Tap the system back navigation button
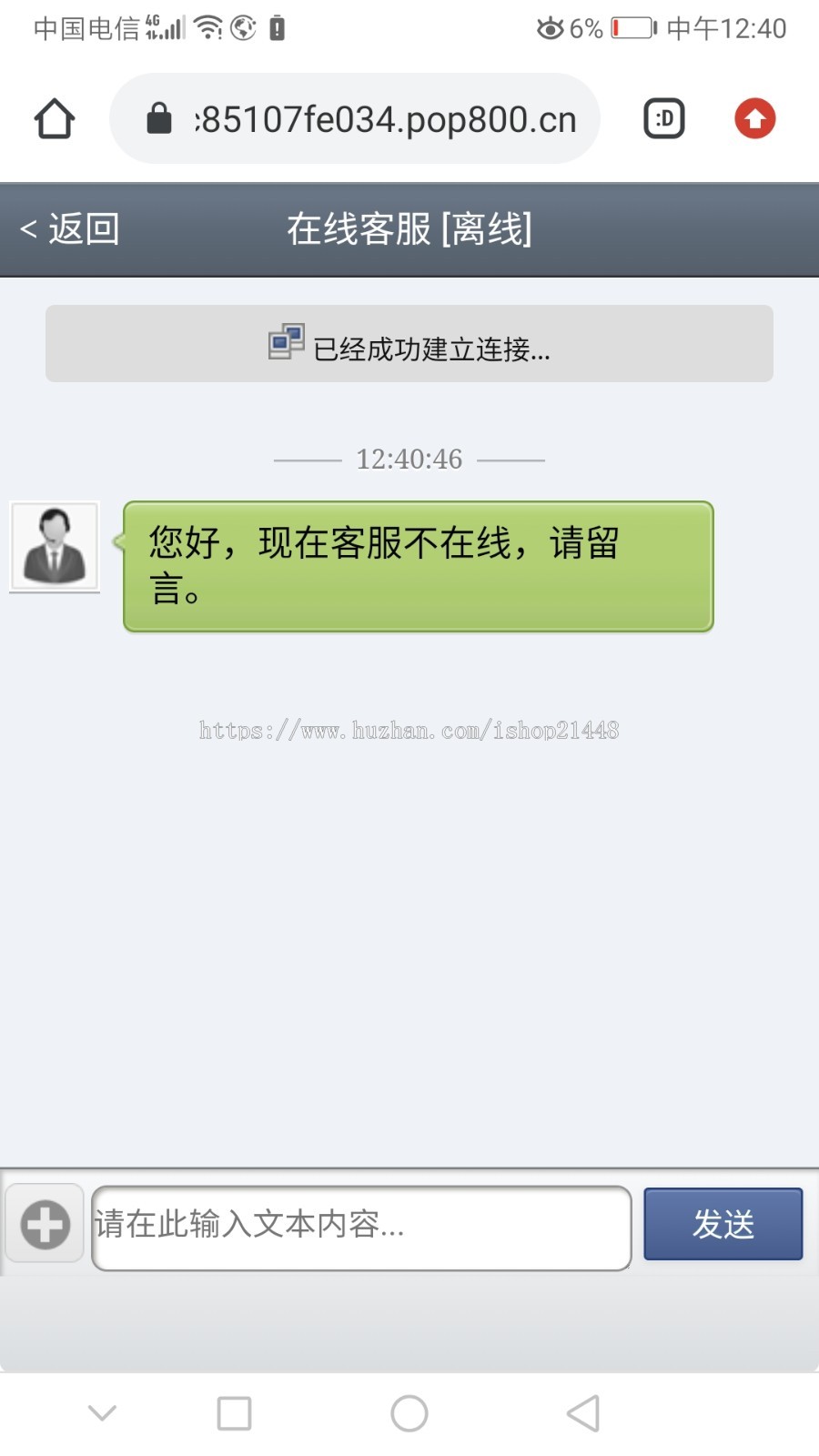The width and height of the screenshot is (819, 1456). coord(582,1413)
